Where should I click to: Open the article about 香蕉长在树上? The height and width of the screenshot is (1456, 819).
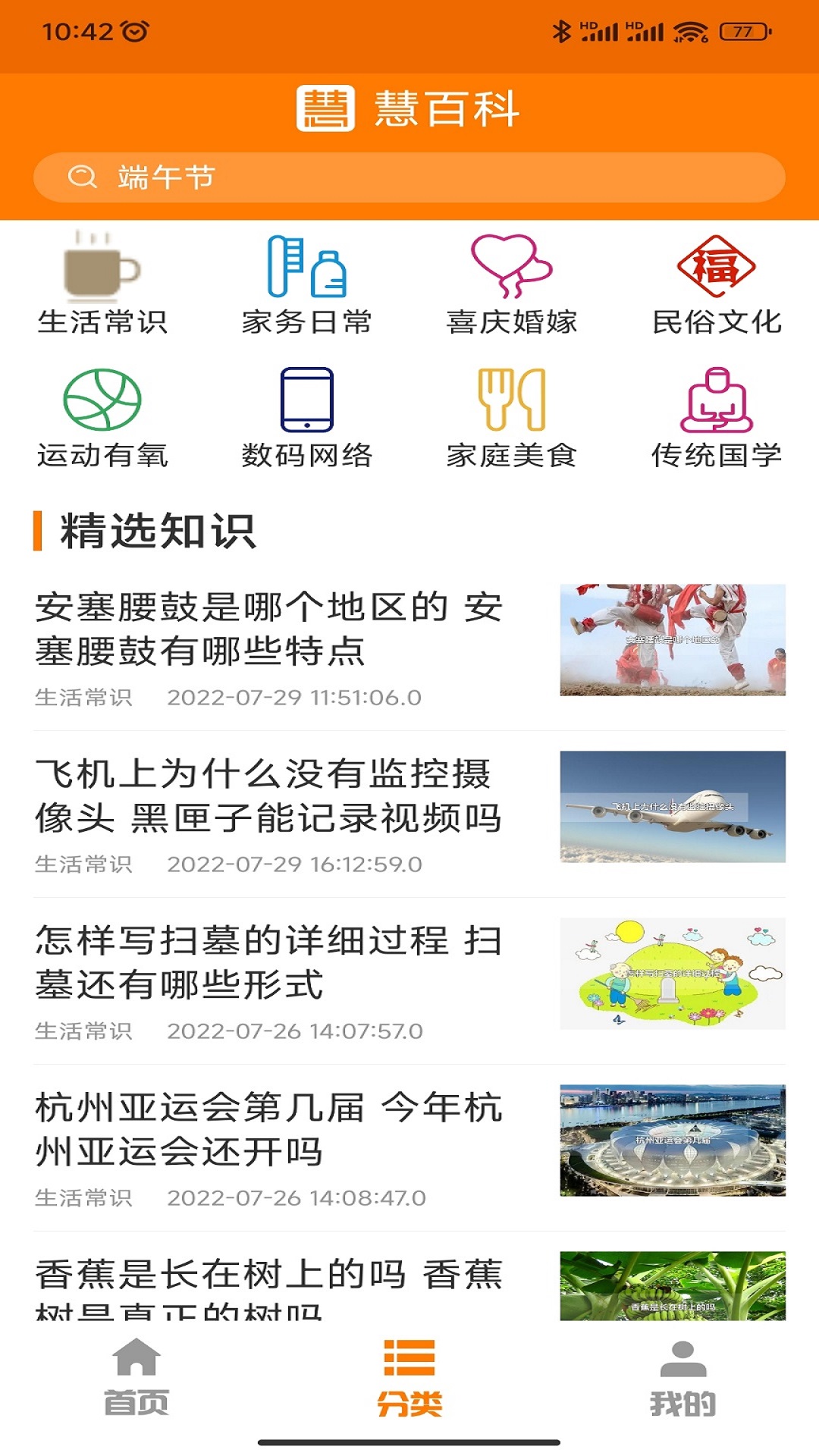point(409,1283)
